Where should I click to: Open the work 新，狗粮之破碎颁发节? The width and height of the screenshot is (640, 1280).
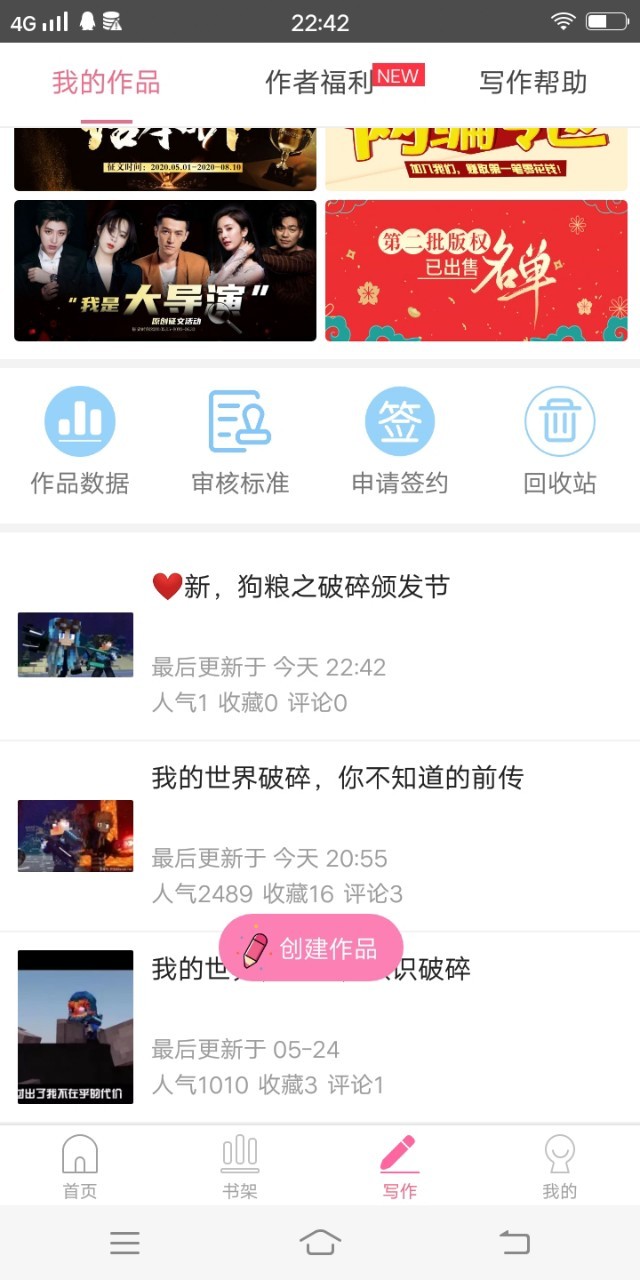[300, 640]
